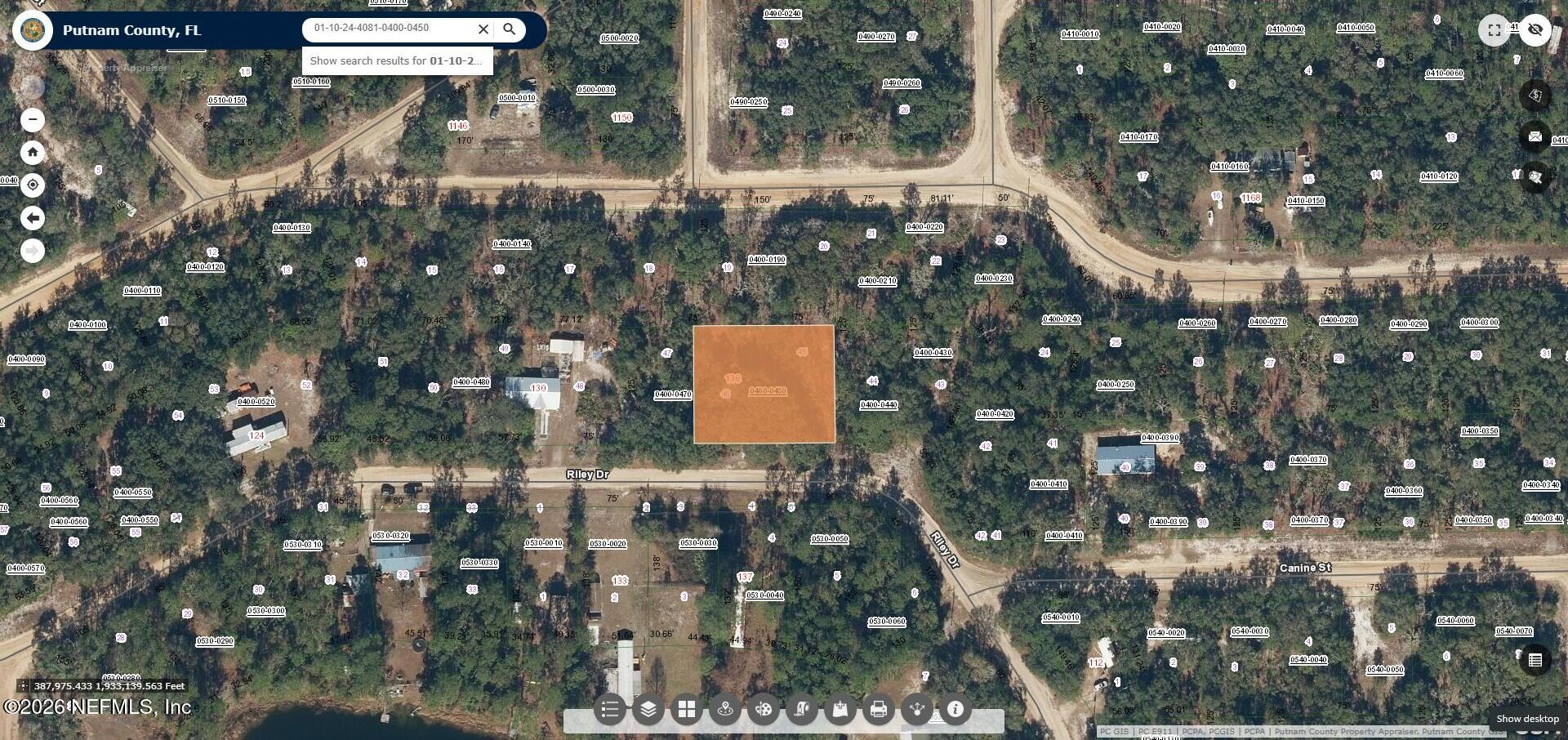This screenshot has height=740, width=1568.
Task: Open the basemap gallery grid
Action: [x=686, y=710]
